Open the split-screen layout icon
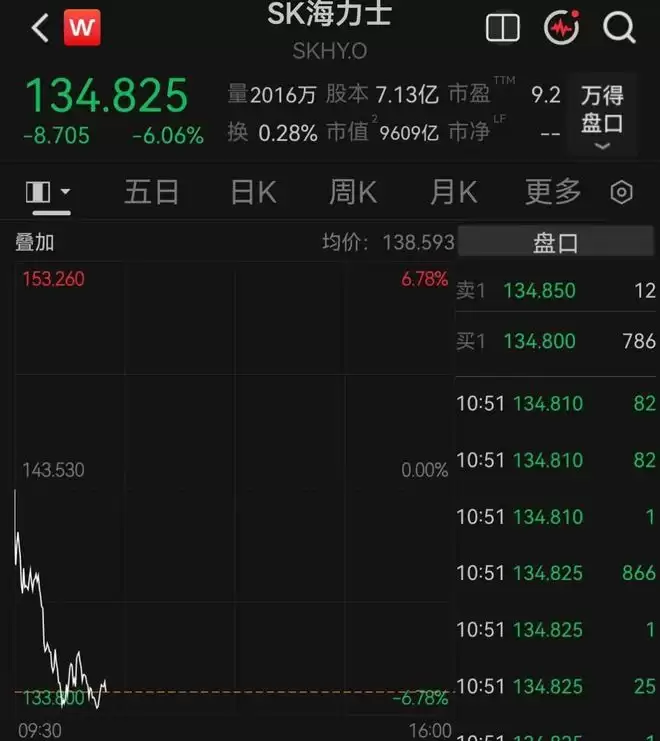 tap(503, 28)
